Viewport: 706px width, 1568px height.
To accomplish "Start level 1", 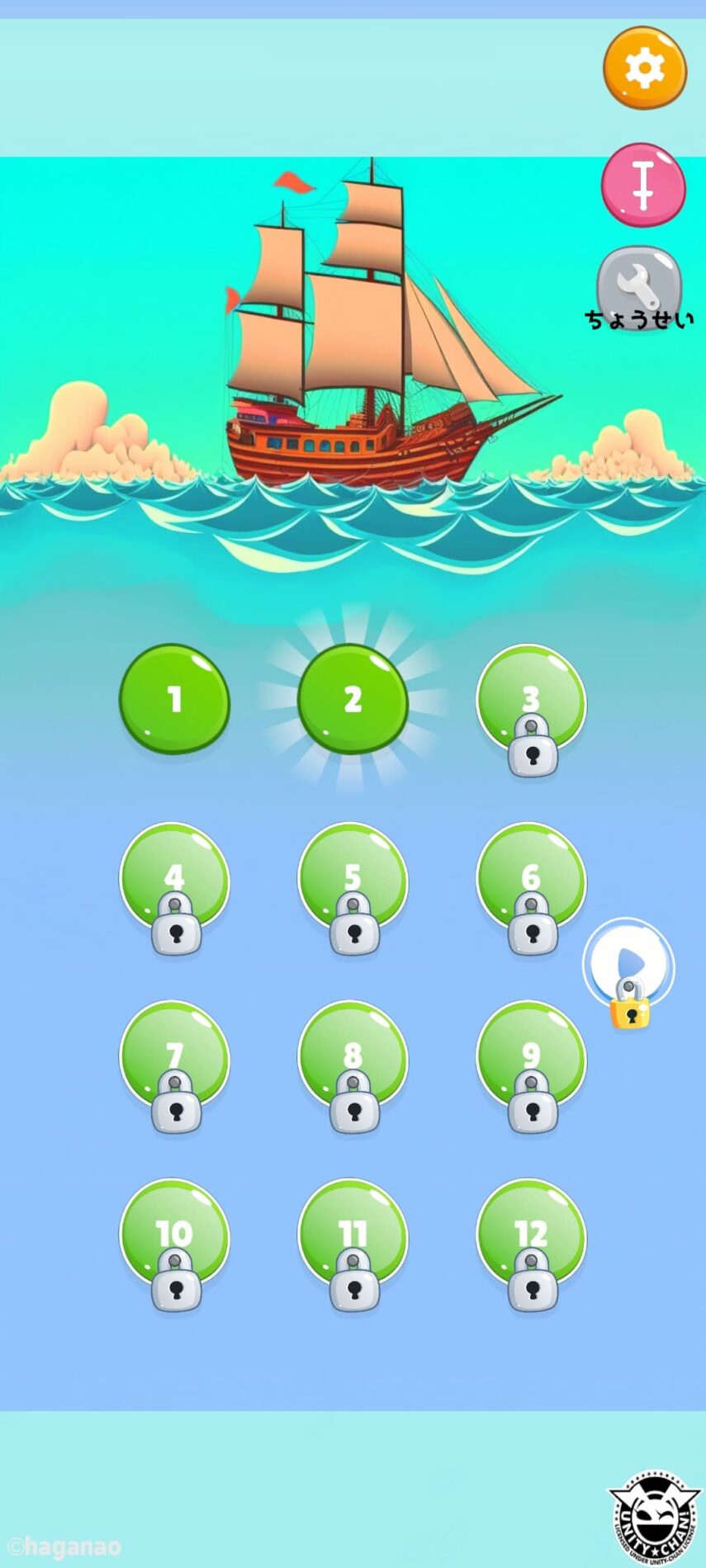I will (174, 699).
